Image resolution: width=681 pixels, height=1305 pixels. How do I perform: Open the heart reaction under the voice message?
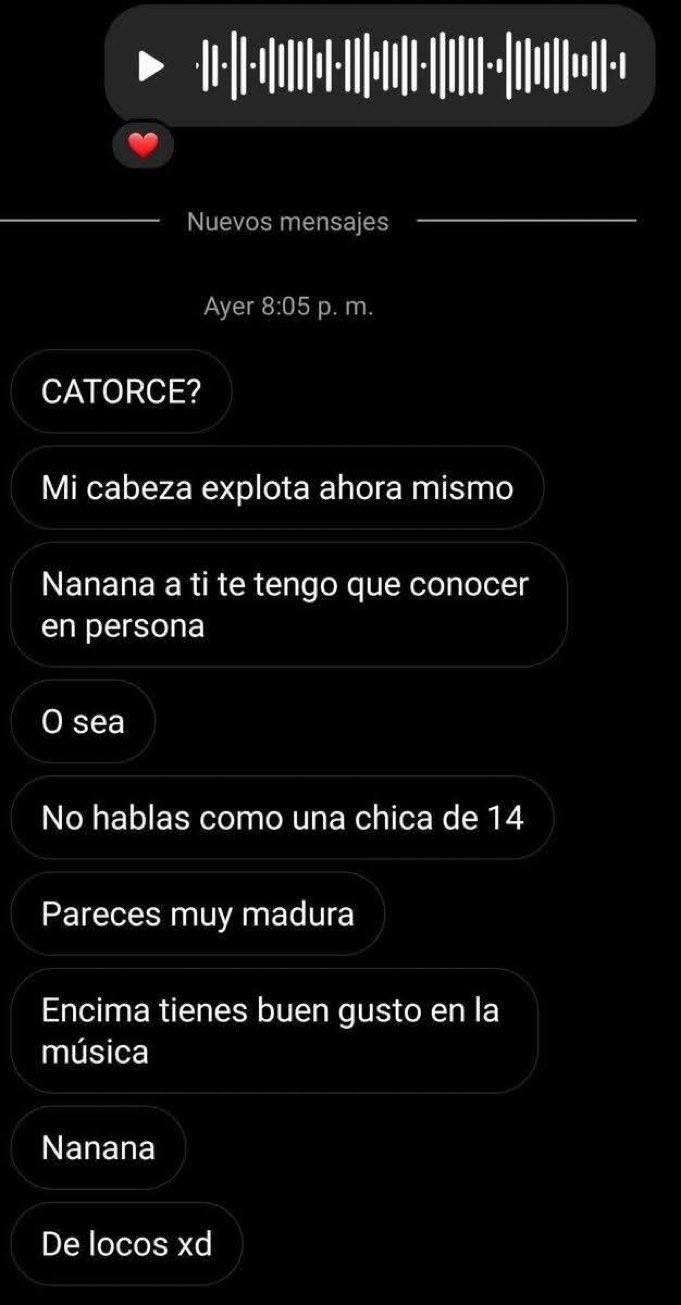click(144, 146)
